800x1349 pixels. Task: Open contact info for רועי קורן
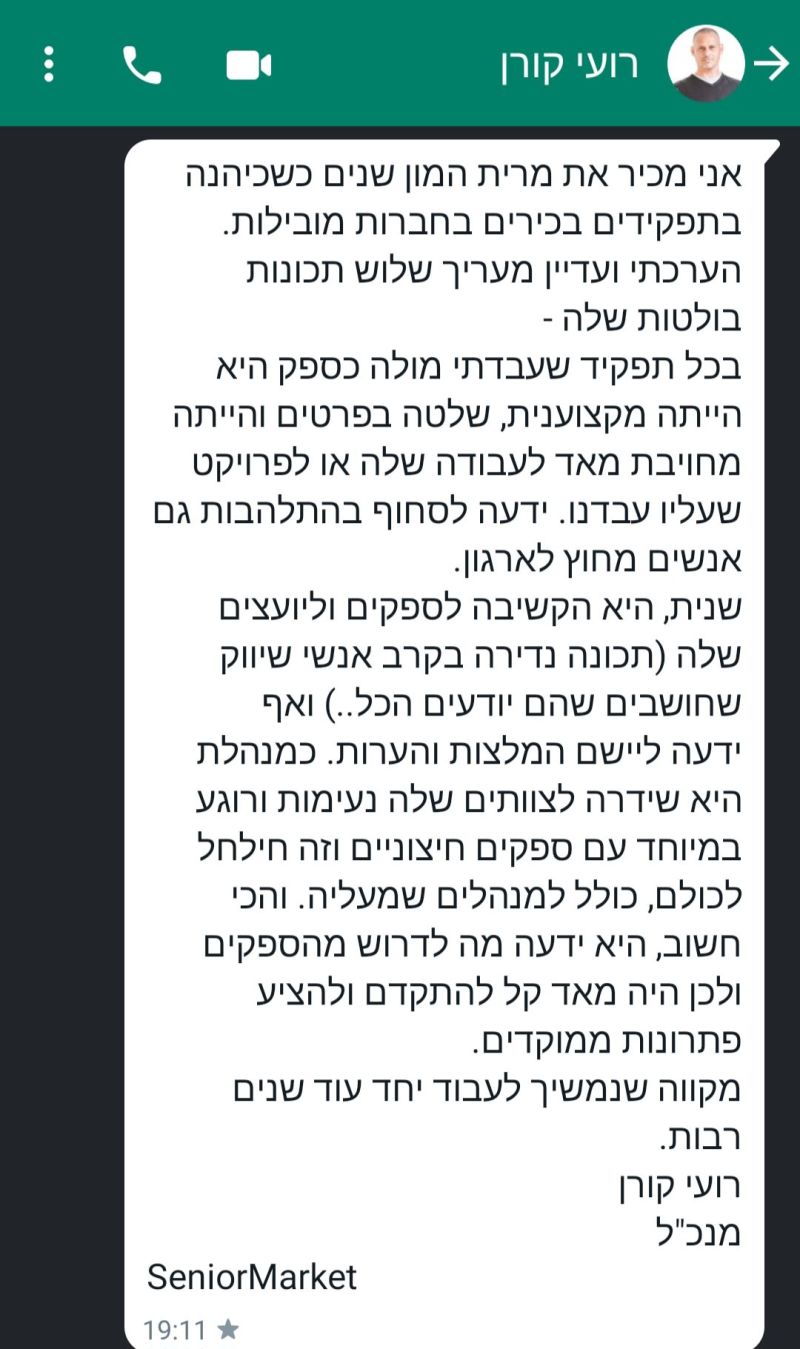(x=570, y=65)
